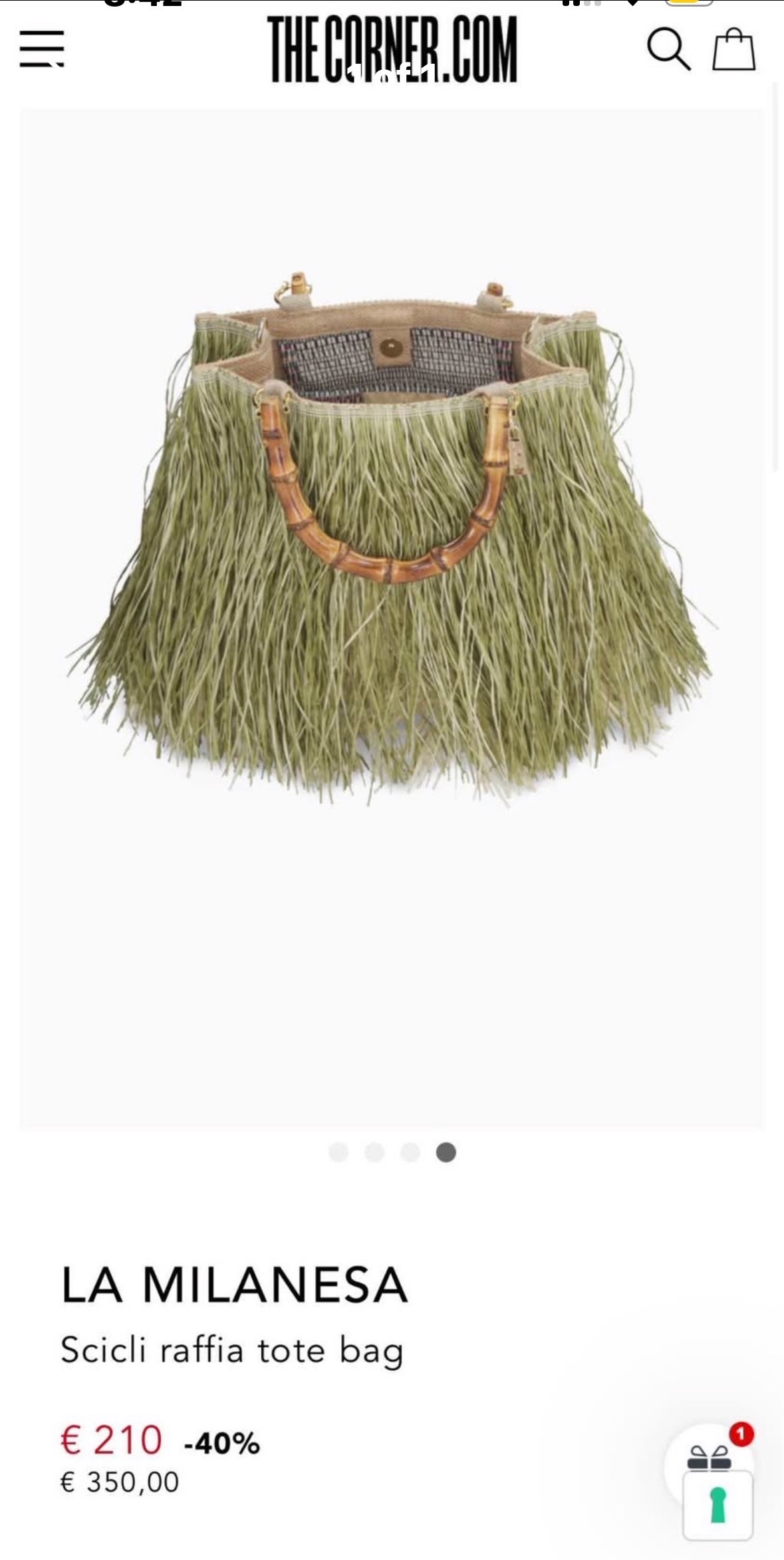Go to TheCorner.com home via logo
Screen dimensions: 784x1560
[392, 50]
